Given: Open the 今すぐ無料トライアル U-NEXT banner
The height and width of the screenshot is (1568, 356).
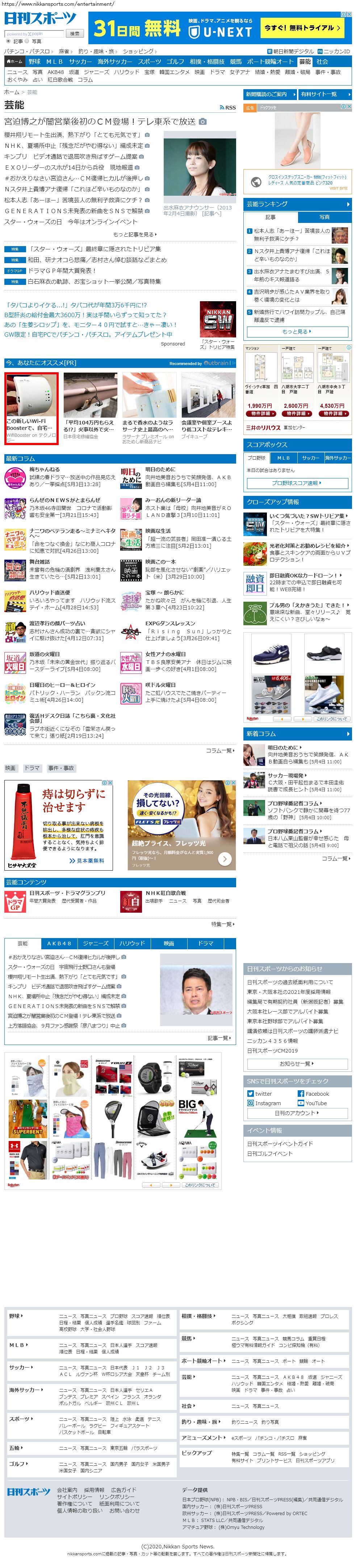Looking at the screenshot, I should 302,28.
